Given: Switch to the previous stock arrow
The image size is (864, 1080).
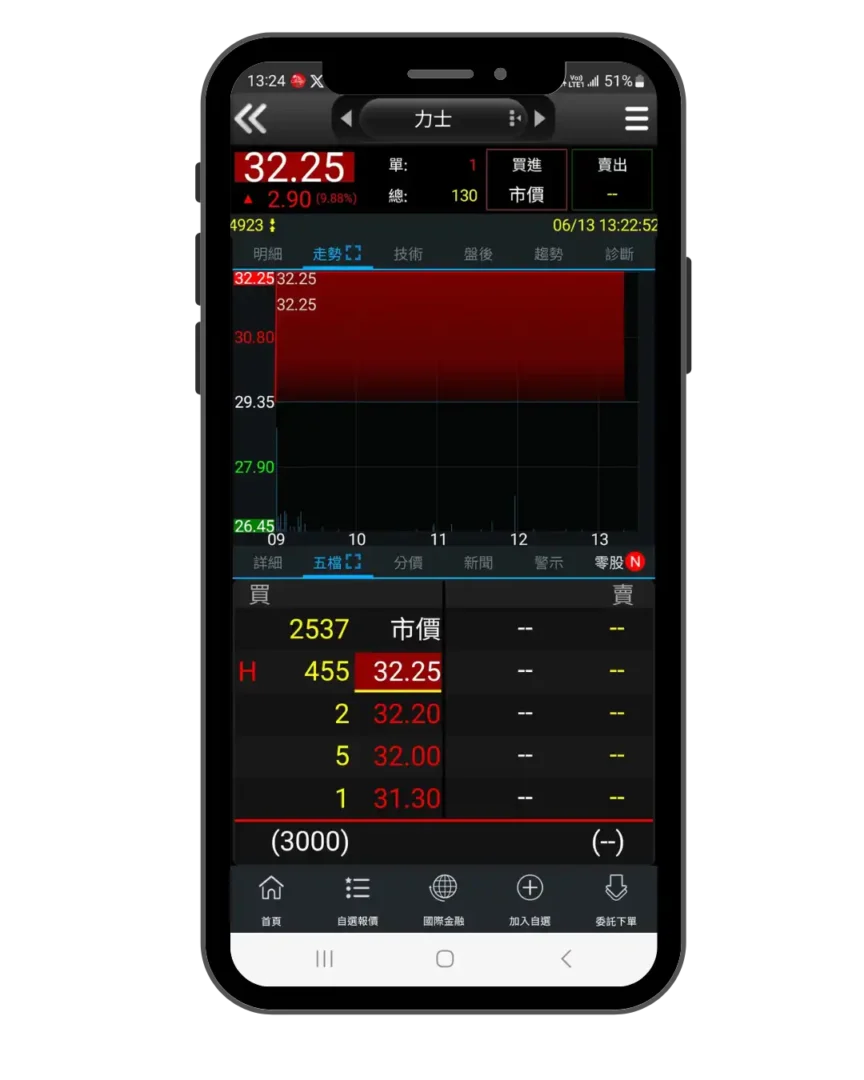Looking at the screenshot, I should pyautogui.click(x=346, y=119).
